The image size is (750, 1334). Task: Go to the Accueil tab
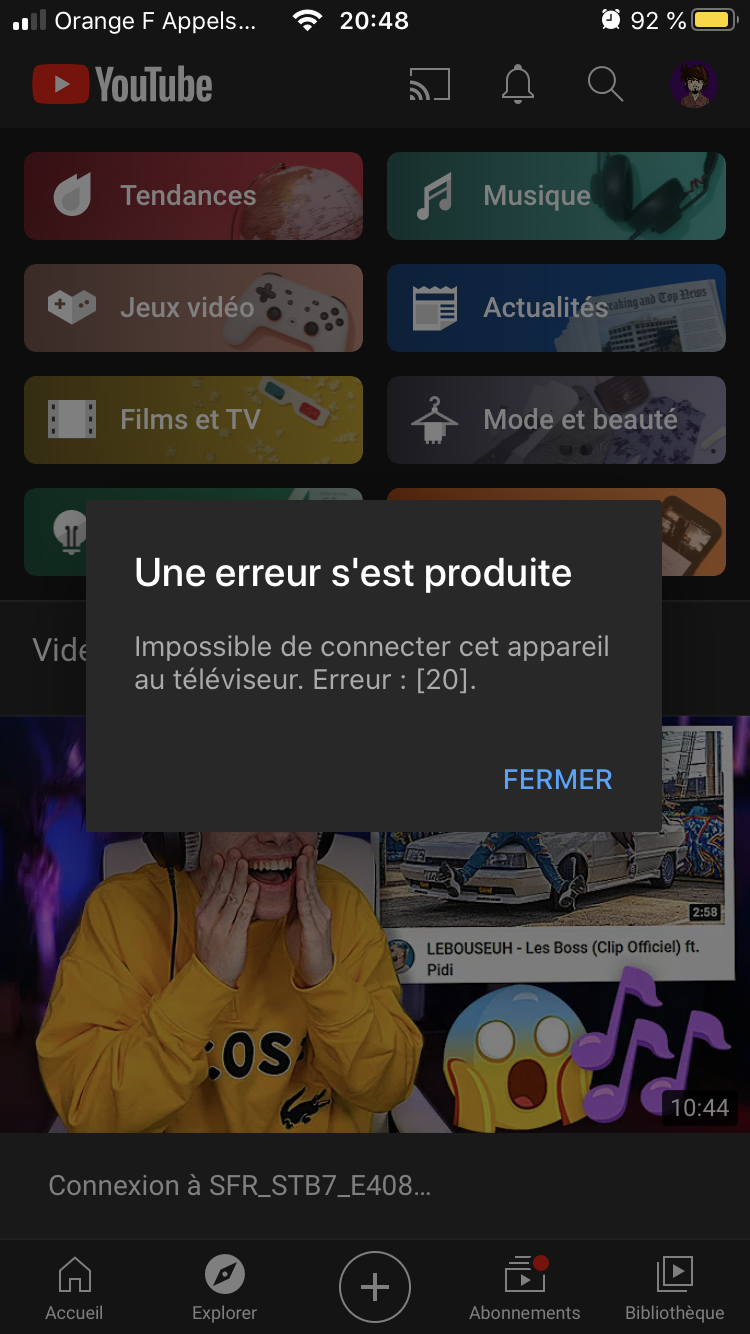click(x=74, y=1288)
